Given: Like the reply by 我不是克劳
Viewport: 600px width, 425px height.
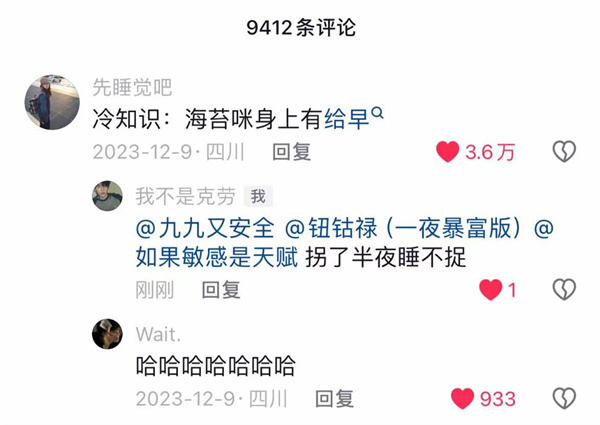Looking at the screenshot, I should coord(490,290).
